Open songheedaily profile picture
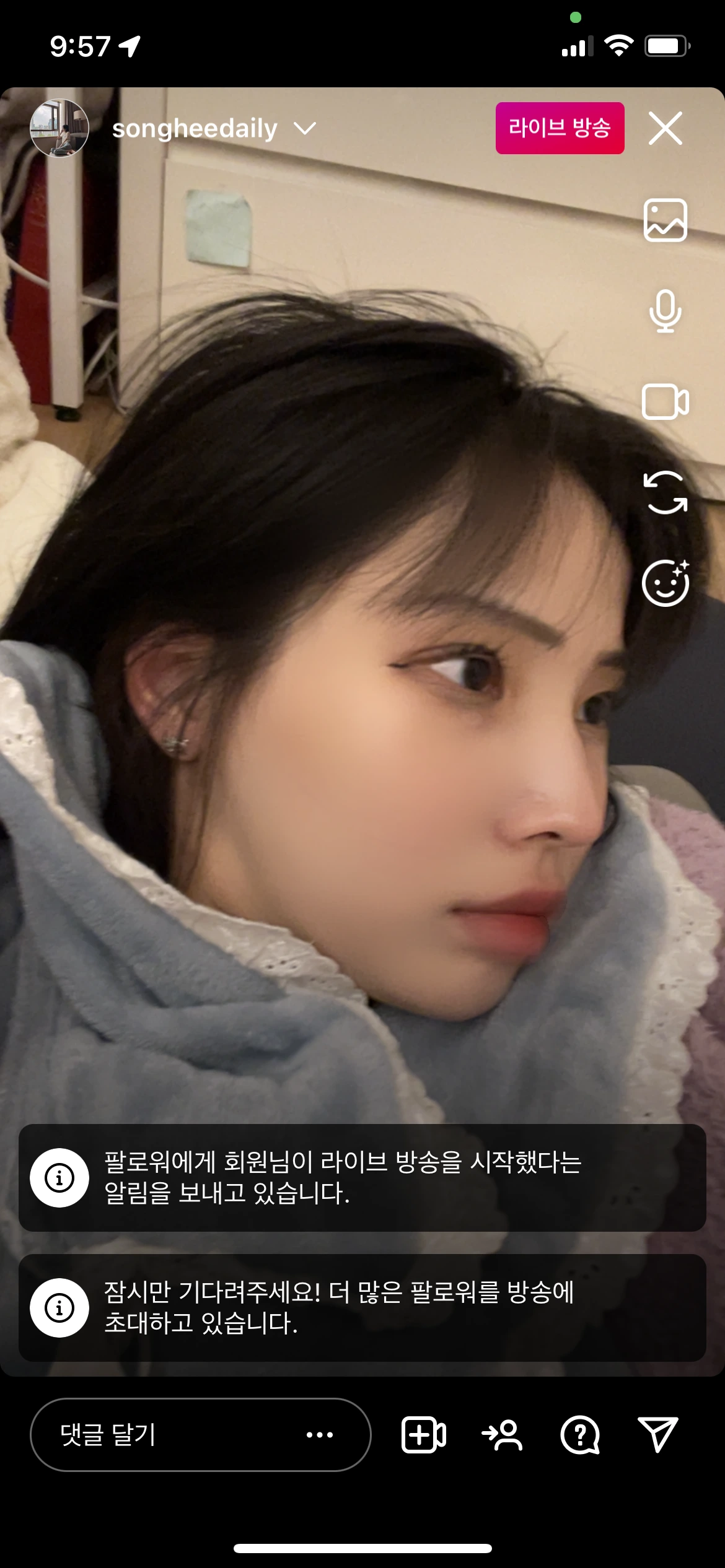This screenshot has width=725, height=1568. click(x=59, y=128)
